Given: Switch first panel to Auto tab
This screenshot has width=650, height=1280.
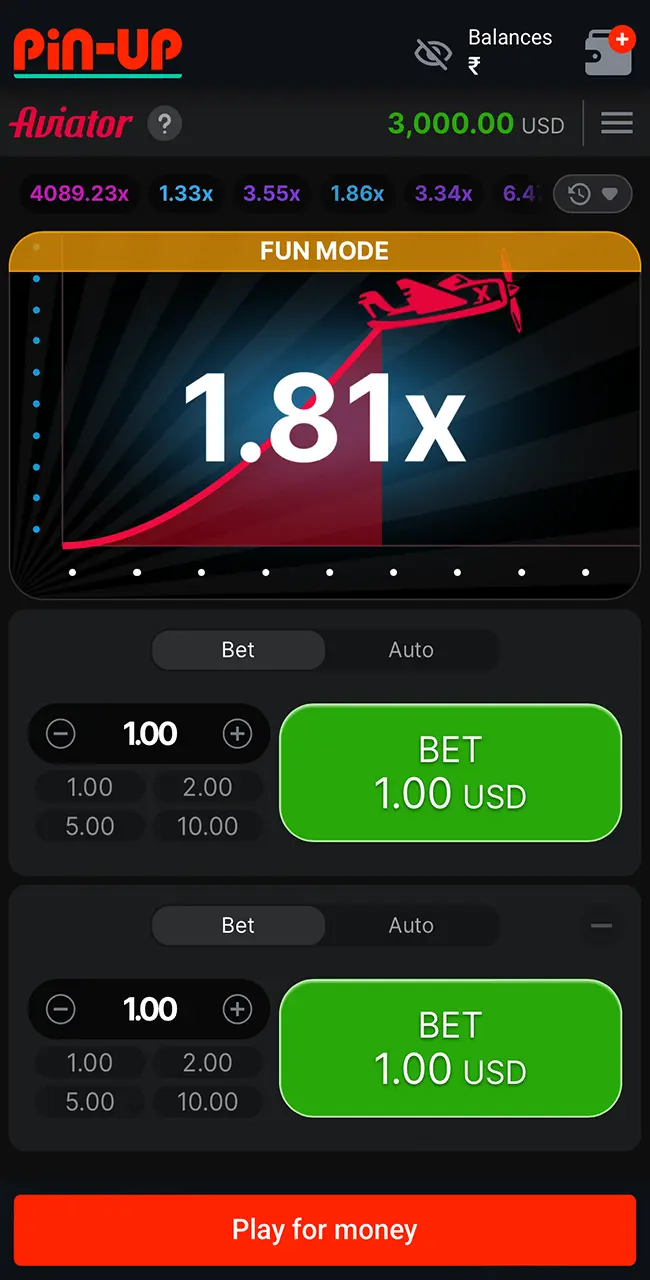Looking at the screenshot, I should click(x=411, y=650).
